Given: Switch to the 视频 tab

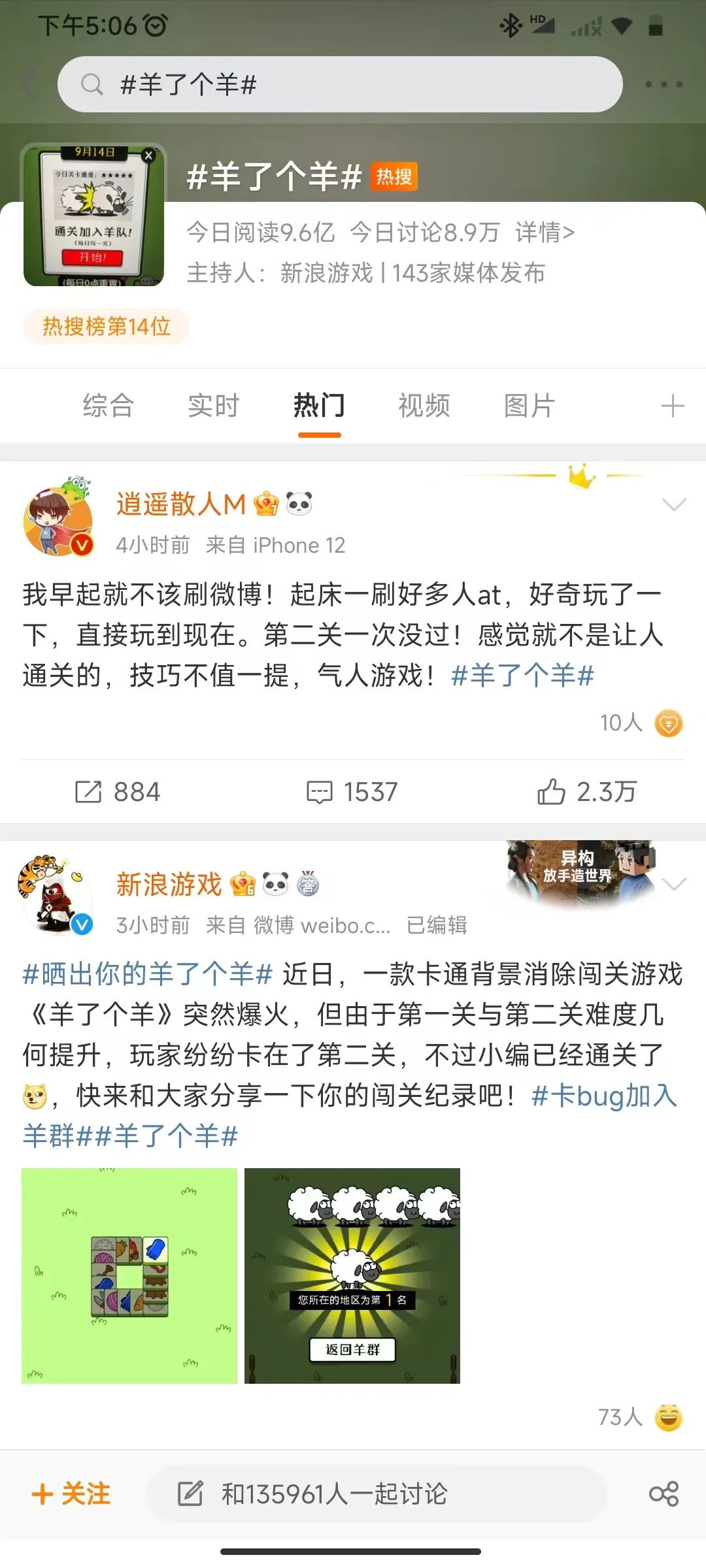Looking at the screenshot, I should point(424,406).
